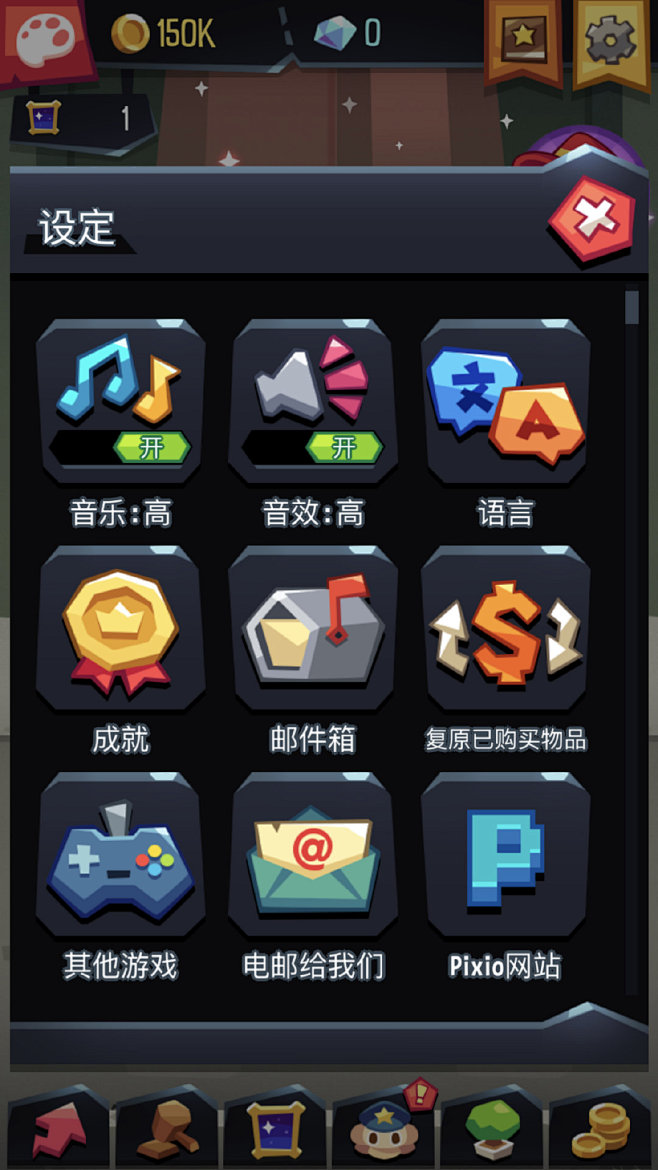Switch to the framed painting gallery tab
The image size is (658, 1170).
pyautogui.click(x=275, y=1131)
